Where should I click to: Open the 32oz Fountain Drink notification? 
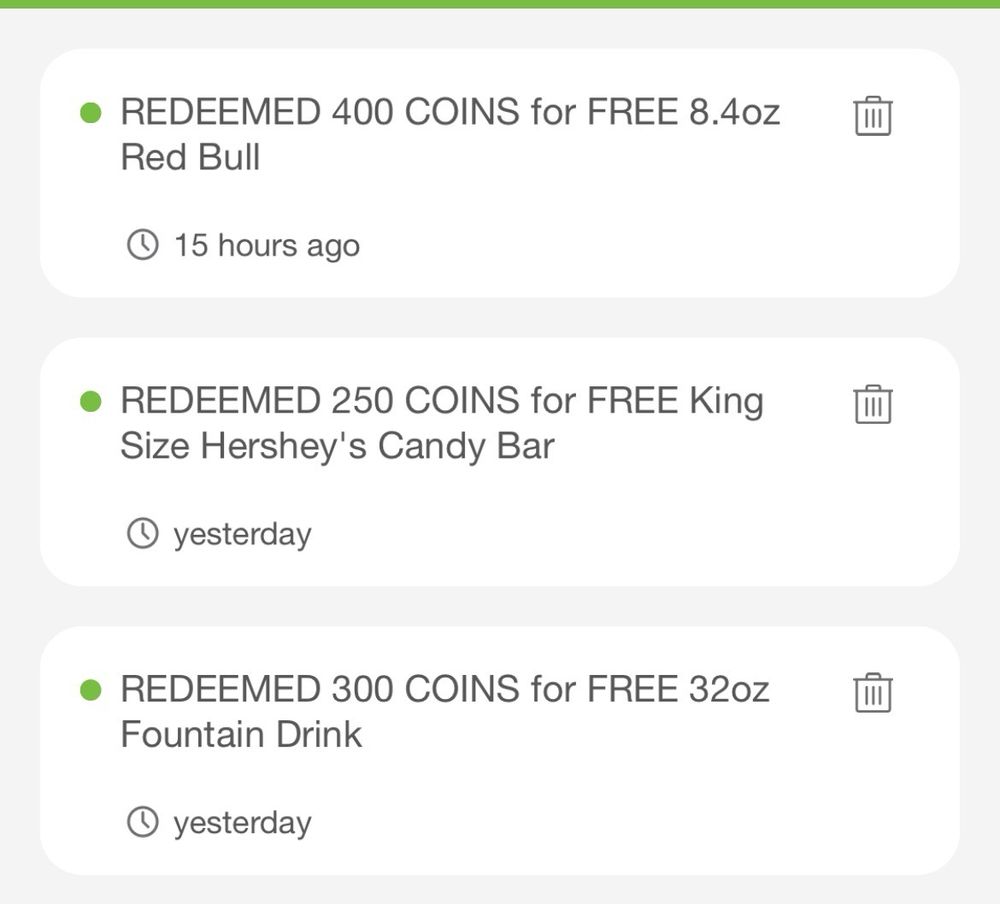point(445,711)
